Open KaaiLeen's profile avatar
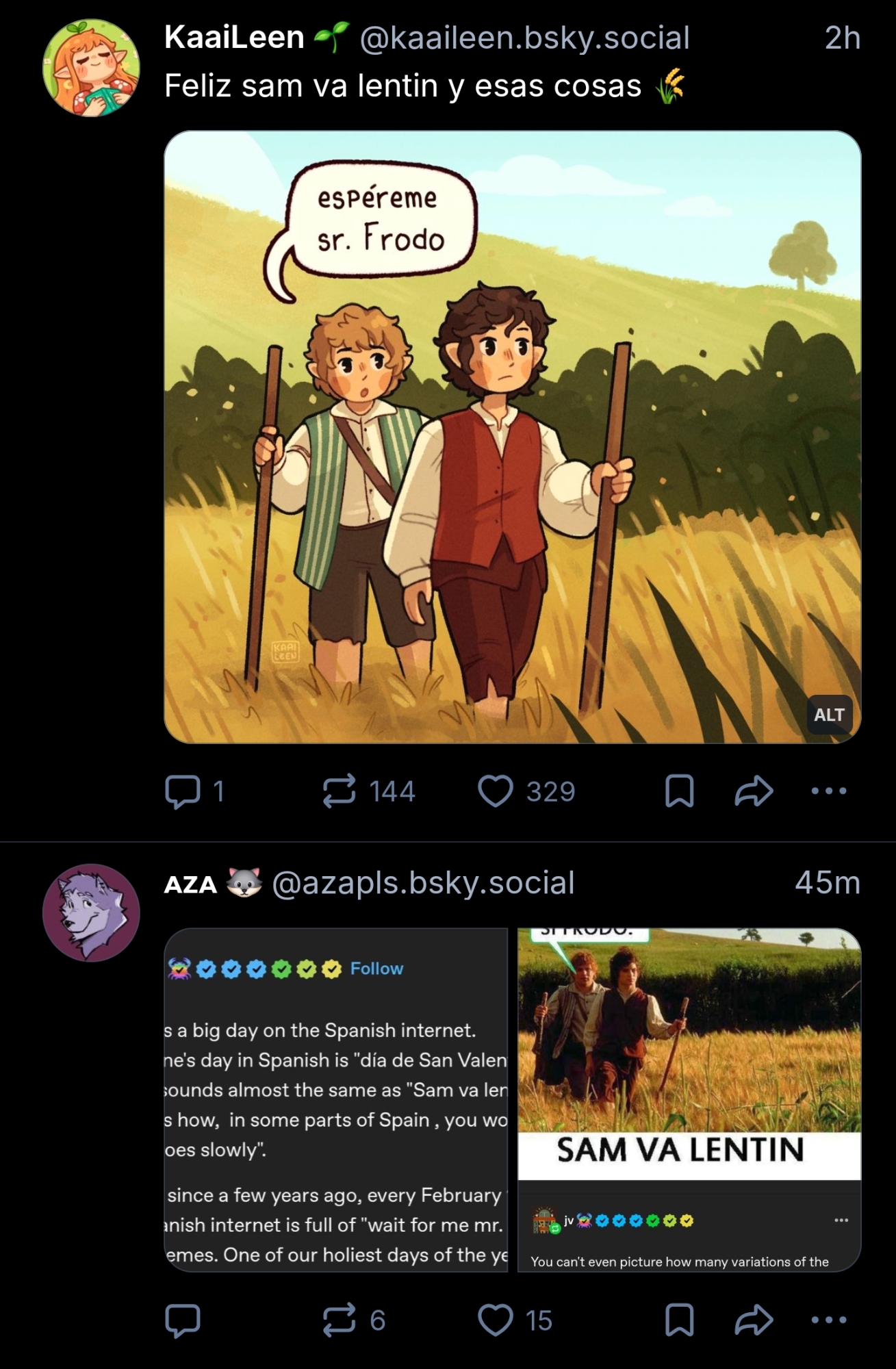Screen dimensions: 896x1369 pos(91,68)
